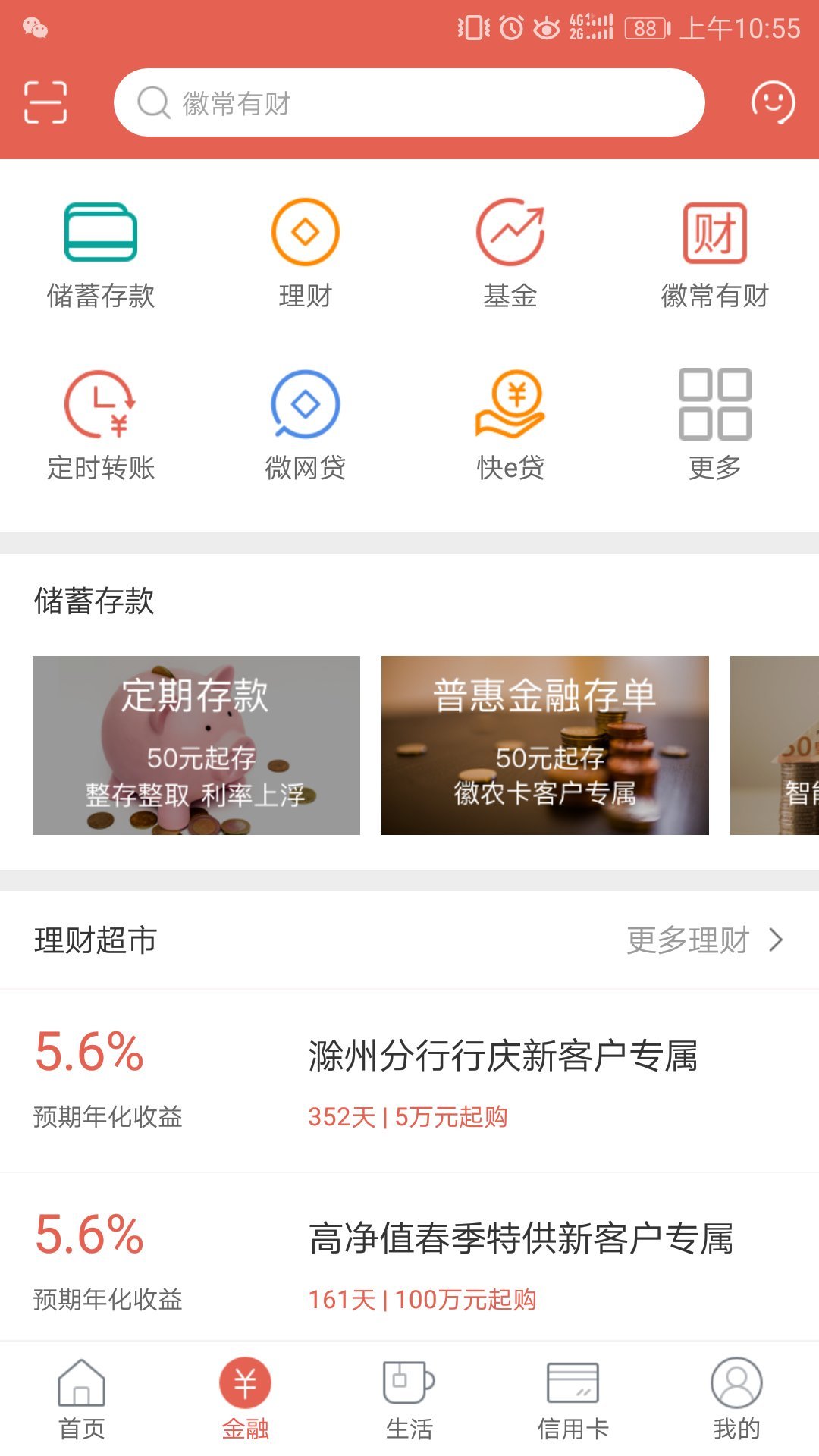Open 滁州分行行庆新客户专属 product
Viewport: 819px width, 1456px height.
(x=409, y=1081)
